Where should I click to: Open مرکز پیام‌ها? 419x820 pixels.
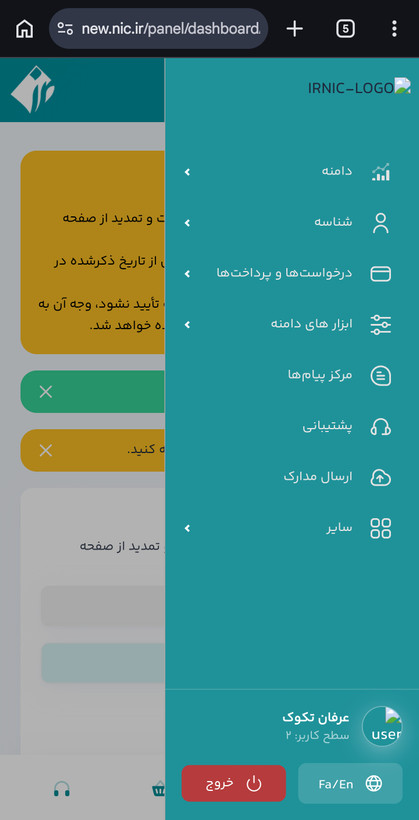tap(288, 375)
